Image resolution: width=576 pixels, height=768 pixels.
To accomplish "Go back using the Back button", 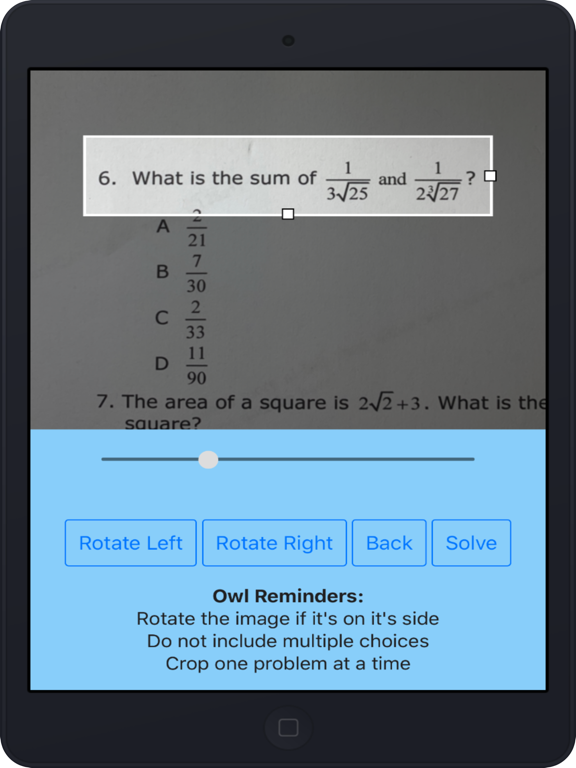I will 389,543.
